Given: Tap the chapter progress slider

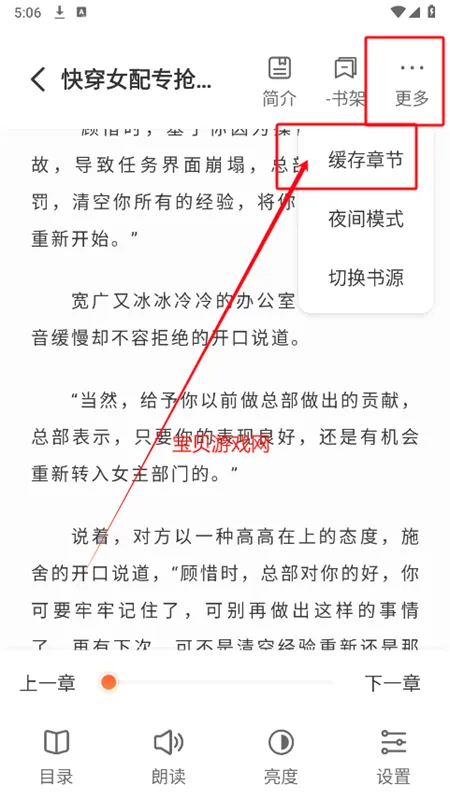Looking at the screenshot, I should (220, 682).
